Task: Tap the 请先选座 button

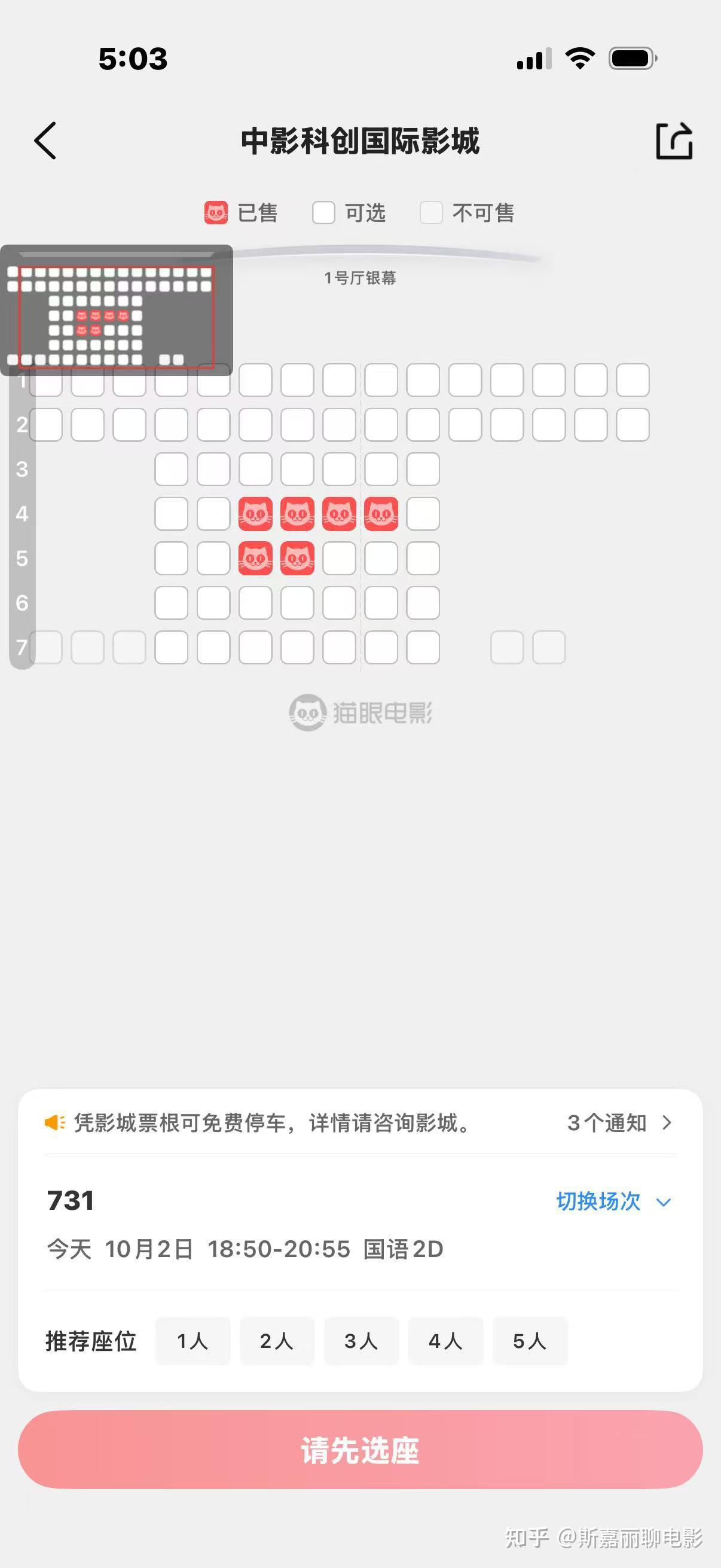Action: click(x=360, y=1450)
